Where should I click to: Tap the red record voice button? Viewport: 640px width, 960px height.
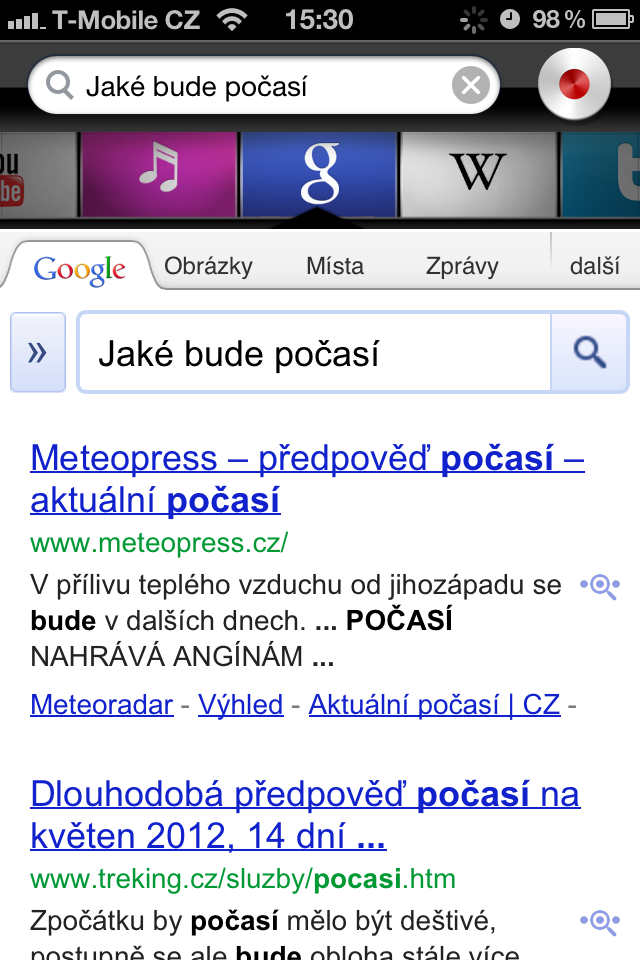tap(574, 85)
